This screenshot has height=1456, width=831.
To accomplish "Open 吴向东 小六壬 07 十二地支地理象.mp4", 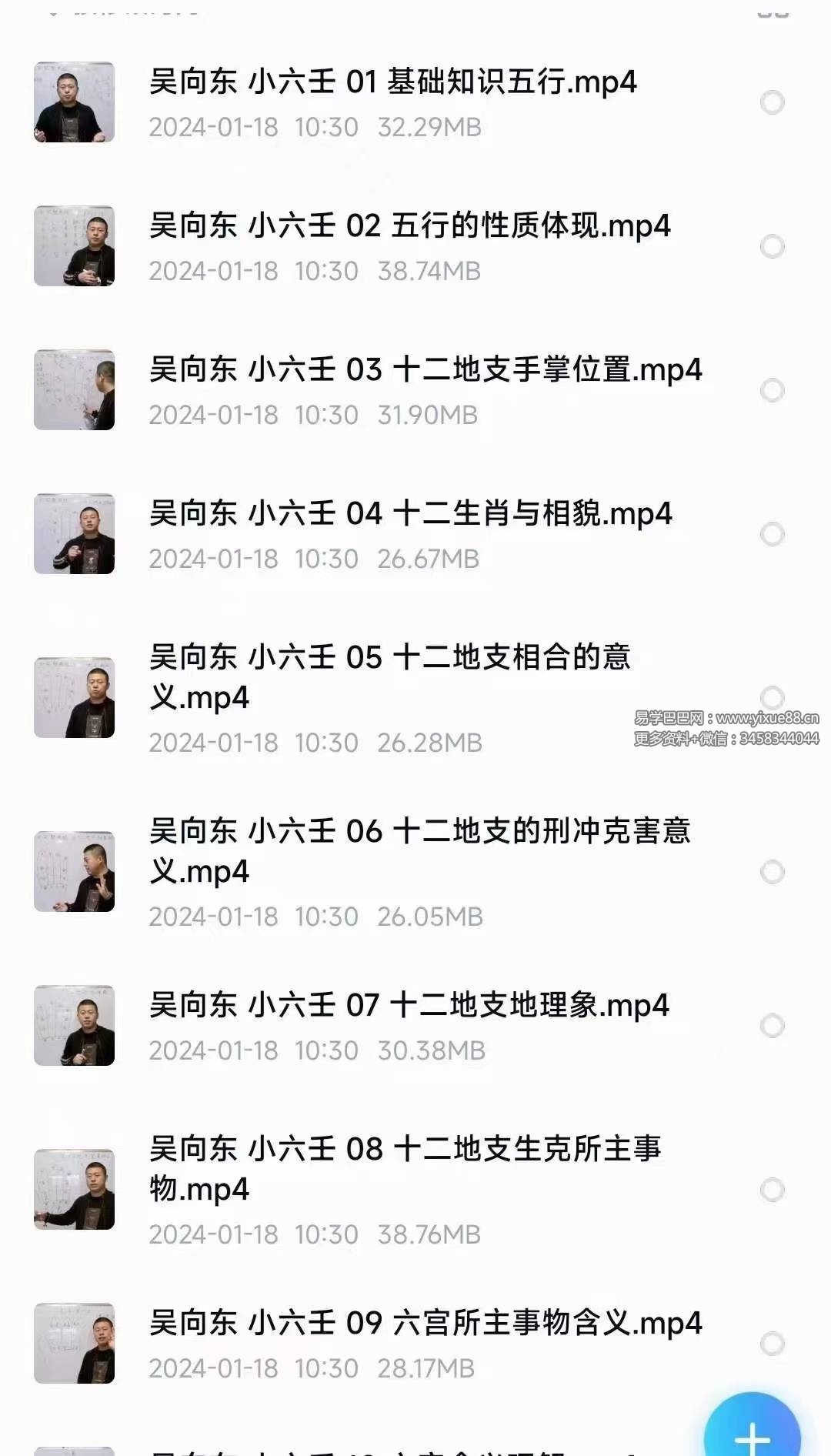I will coord(408,1004).
